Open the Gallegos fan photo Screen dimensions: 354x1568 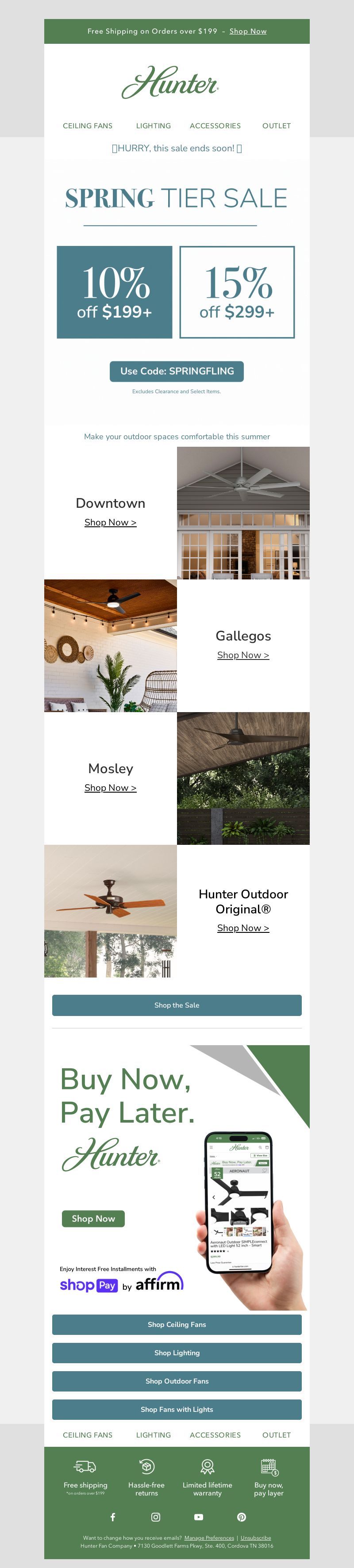110,646
